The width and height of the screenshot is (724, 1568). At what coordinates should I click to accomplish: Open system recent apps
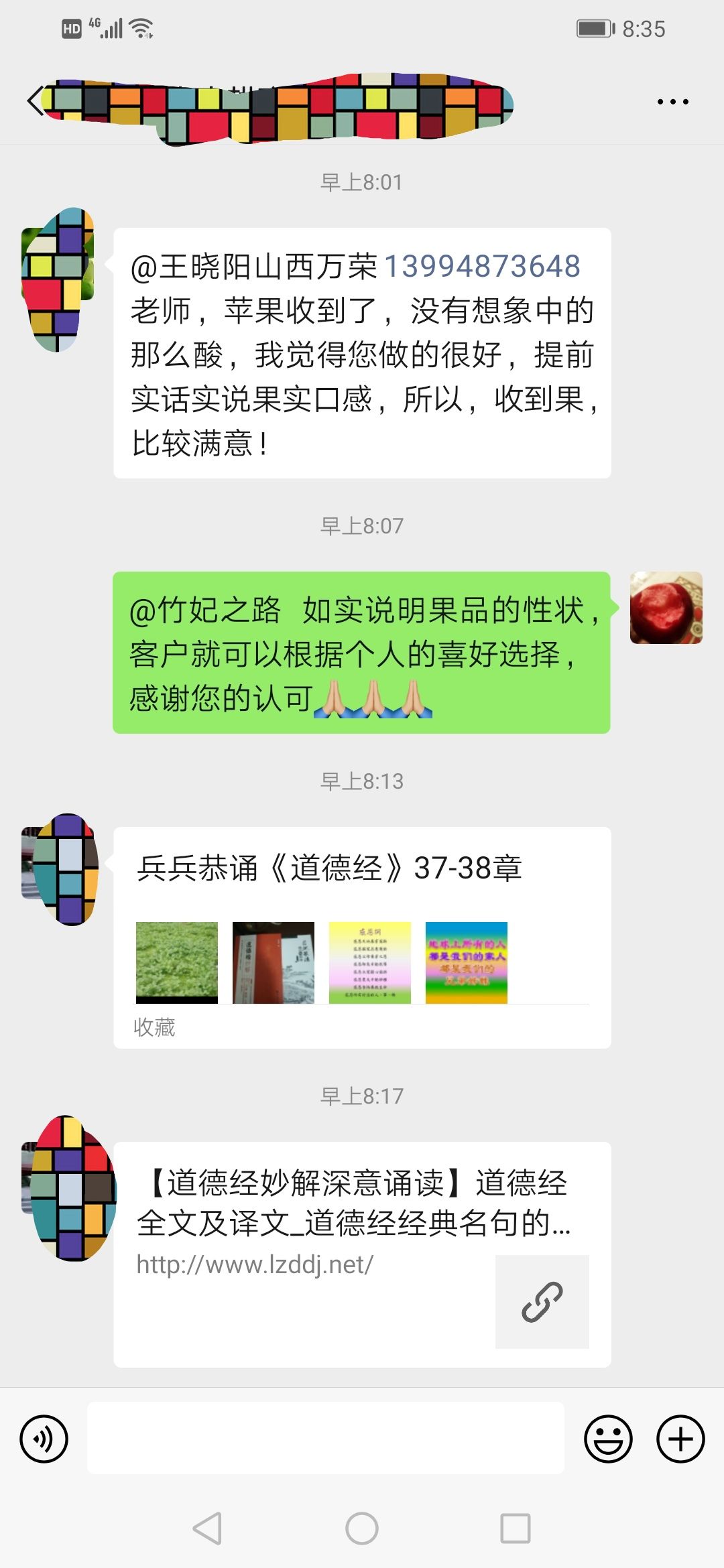[x=516, y=1528]
